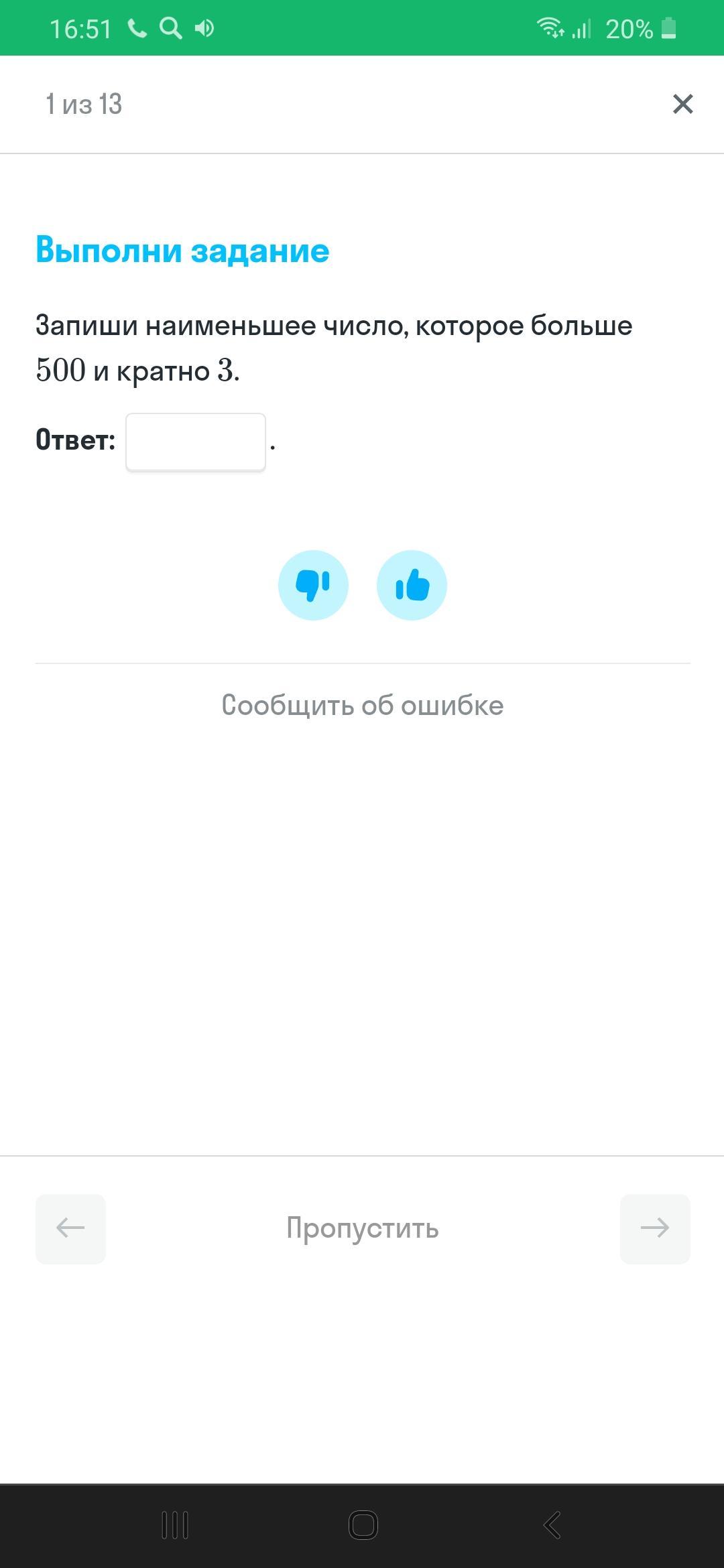Tap the system home button

click(x=363, y=1526)
